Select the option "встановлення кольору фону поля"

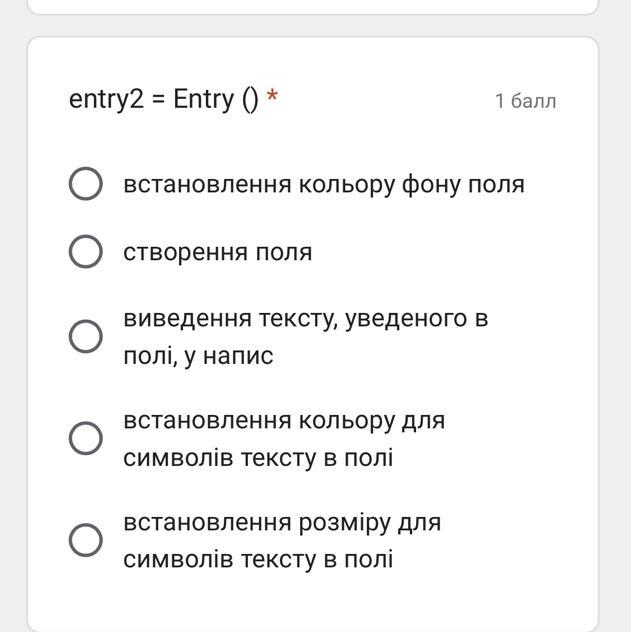pyautogui.click(x=86, y=184)
